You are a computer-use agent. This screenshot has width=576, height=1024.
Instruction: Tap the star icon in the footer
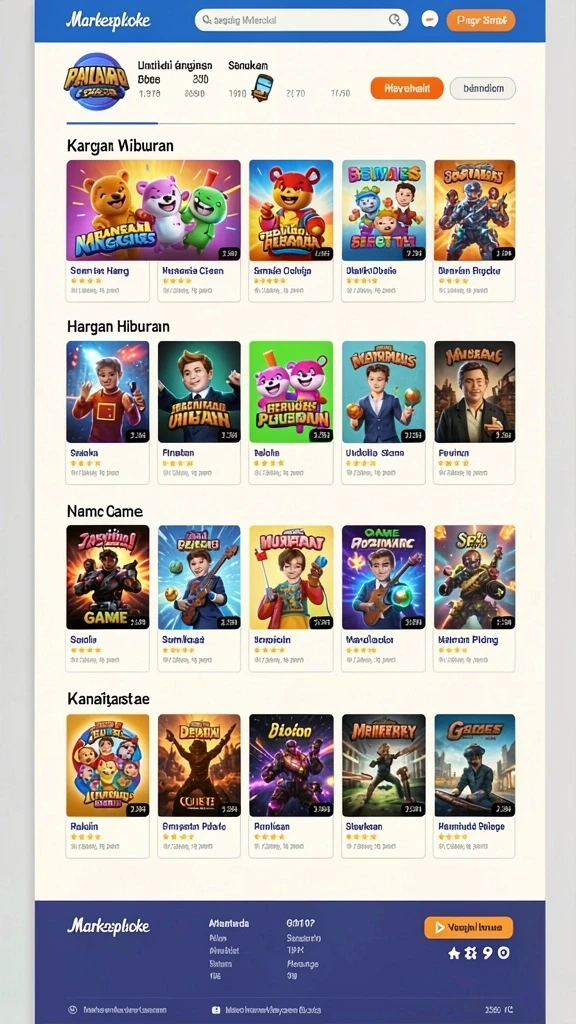454,953
